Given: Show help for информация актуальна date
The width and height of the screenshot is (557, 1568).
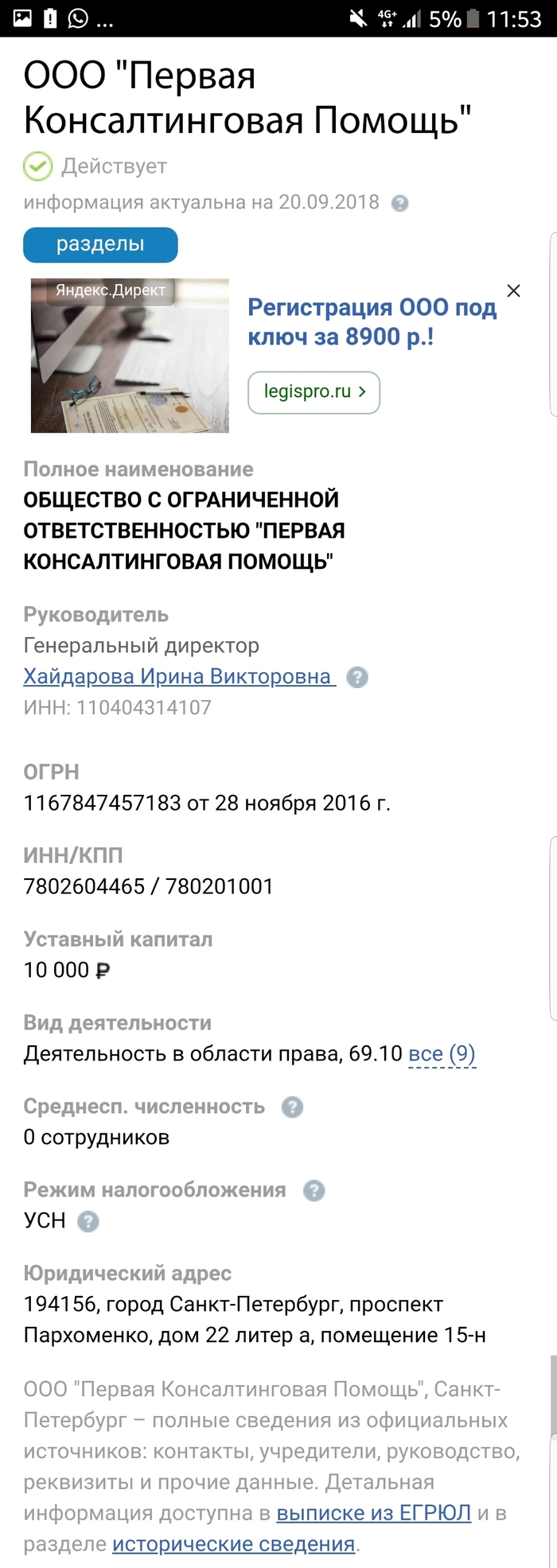Looking at the screenshot, I should pos(400,203).
